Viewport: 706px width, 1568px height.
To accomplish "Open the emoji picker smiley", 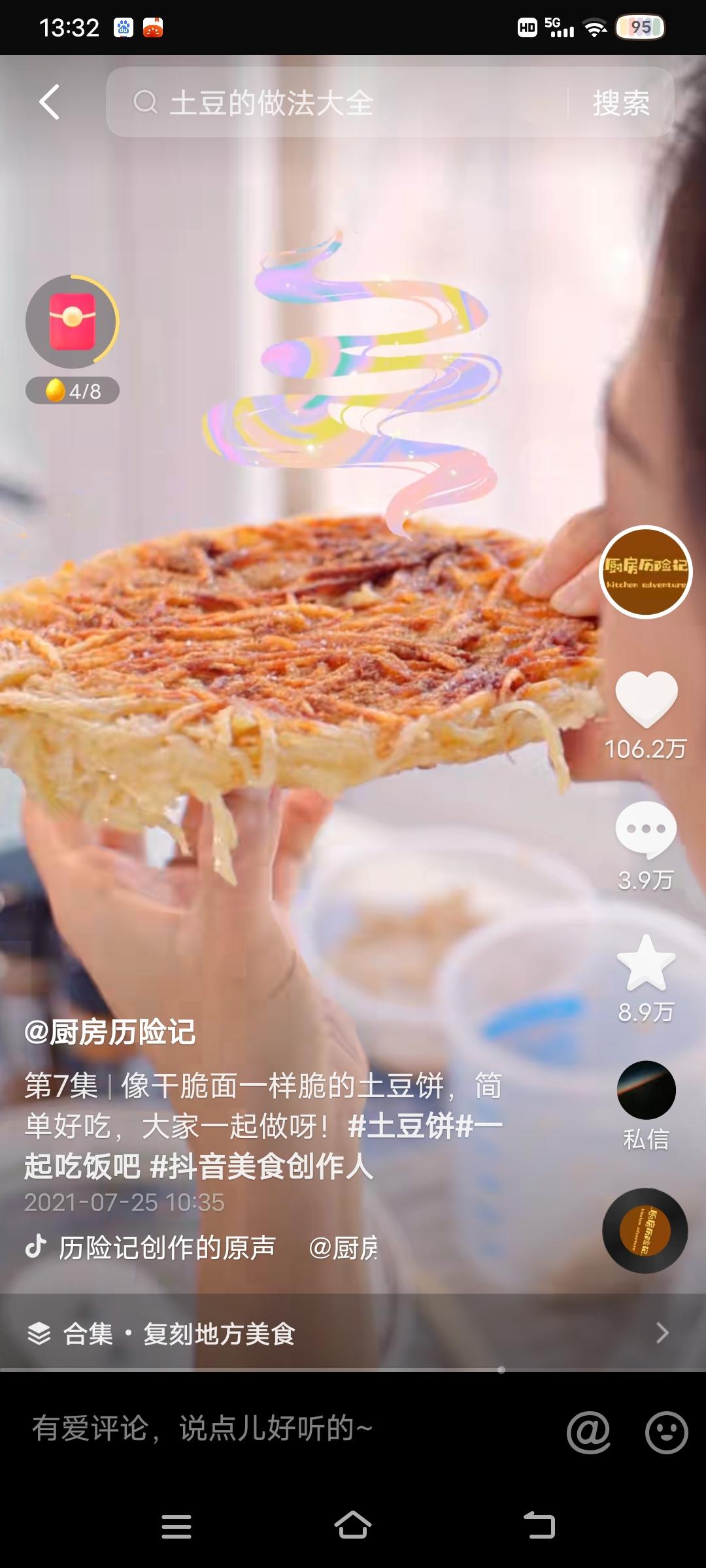I will click(666, 1432).
